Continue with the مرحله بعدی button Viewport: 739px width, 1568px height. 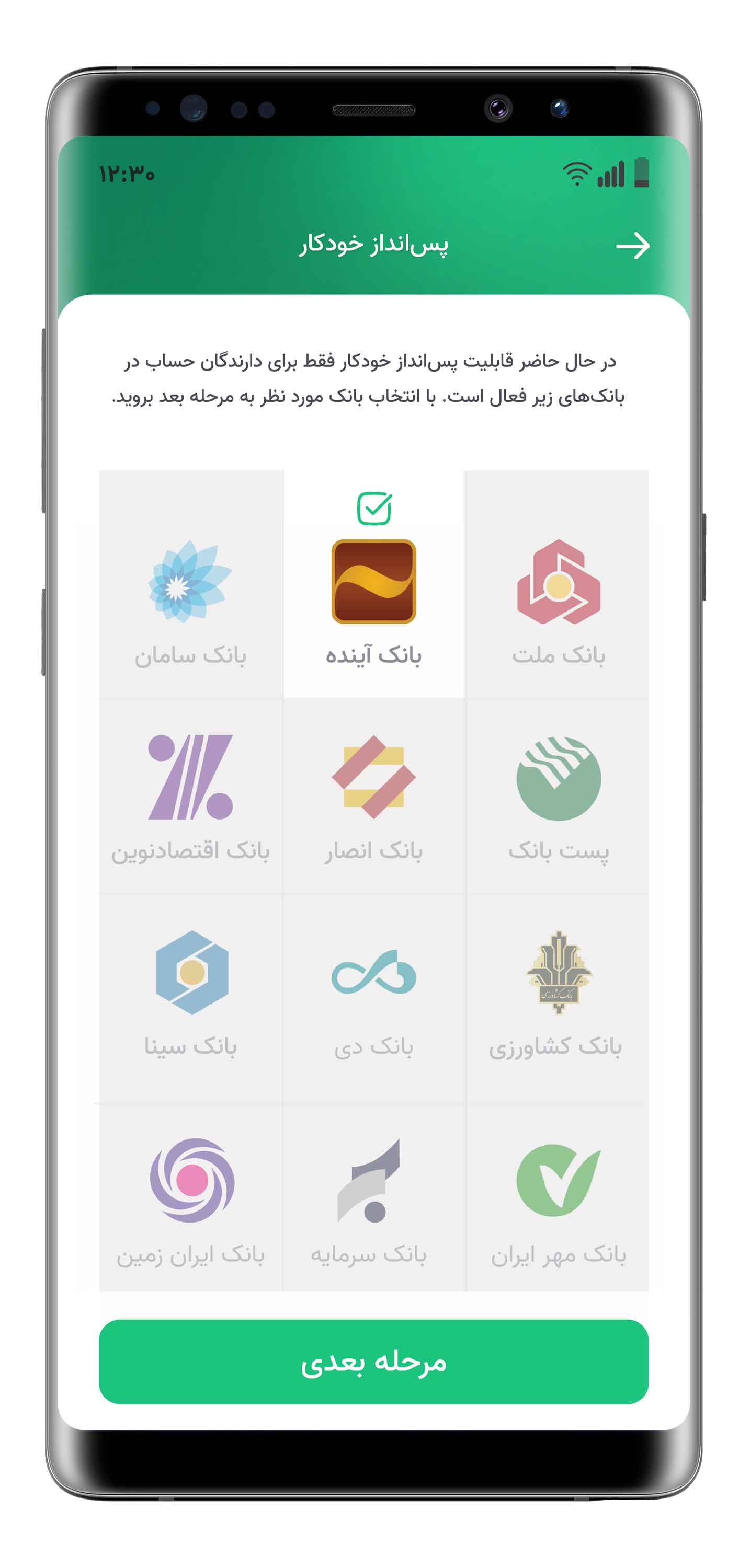pyautogui.click(x=373, y=1362)
